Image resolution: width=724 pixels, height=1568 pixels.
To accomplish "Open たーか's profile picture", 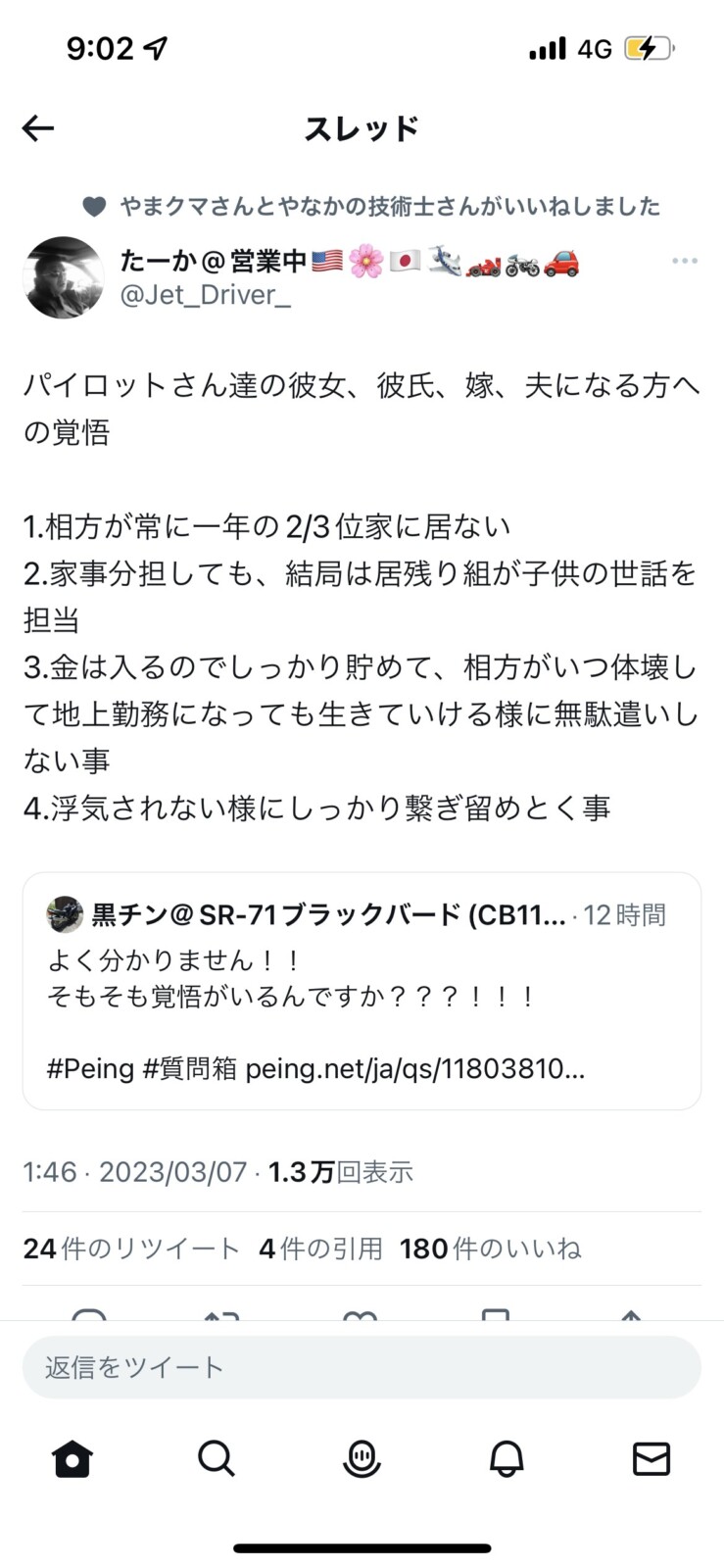I will (x=64, y=277).
